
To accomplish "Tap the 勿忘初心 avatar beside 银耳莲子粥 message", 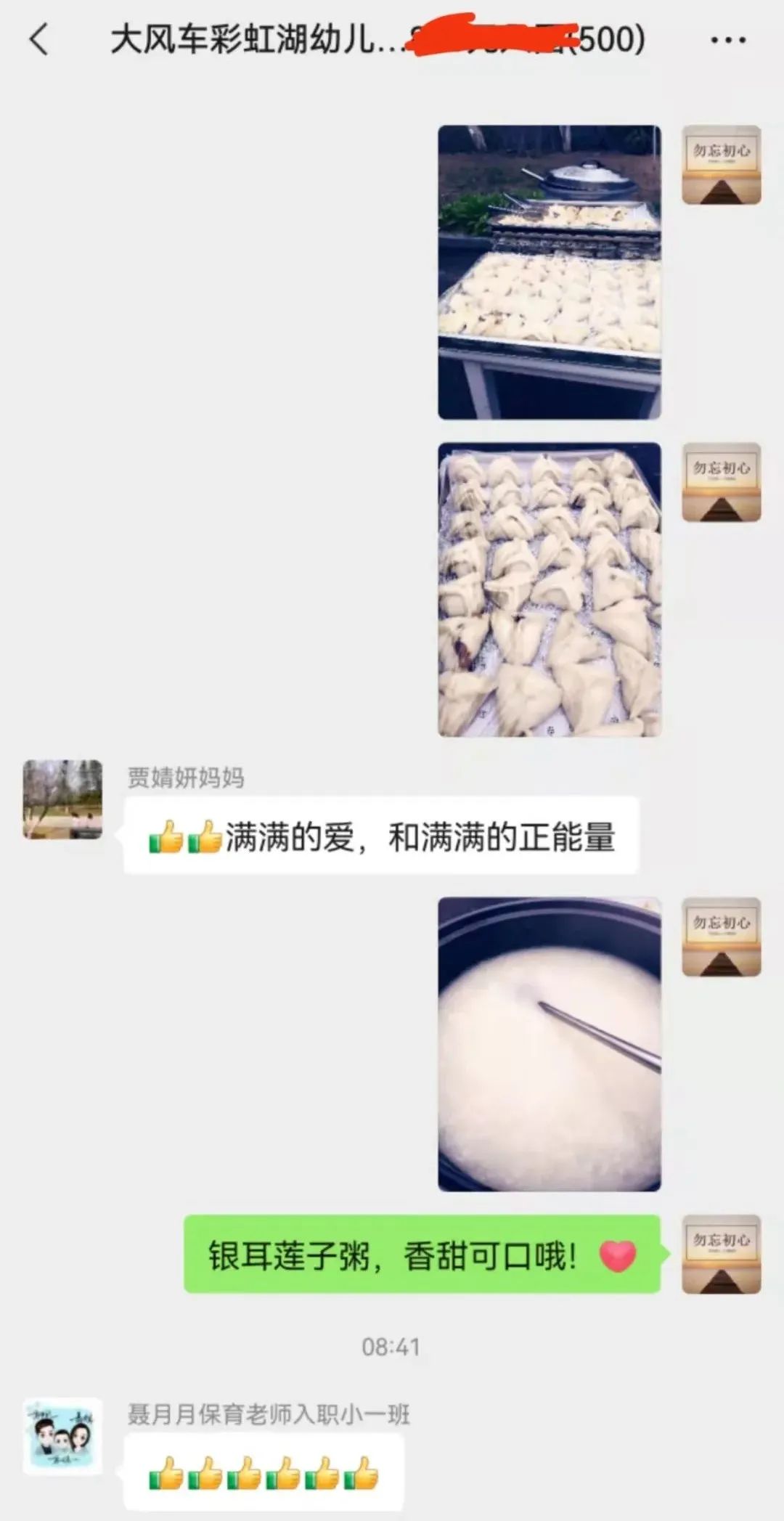I will (721, 1255).
